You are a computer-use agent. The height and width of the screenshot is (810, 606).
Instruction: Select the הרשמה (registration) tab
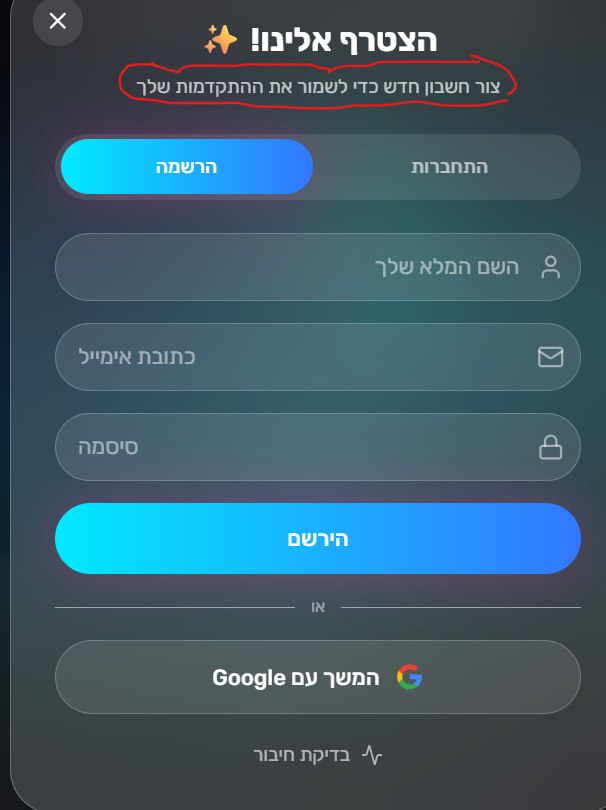click(x=187, y=166)
